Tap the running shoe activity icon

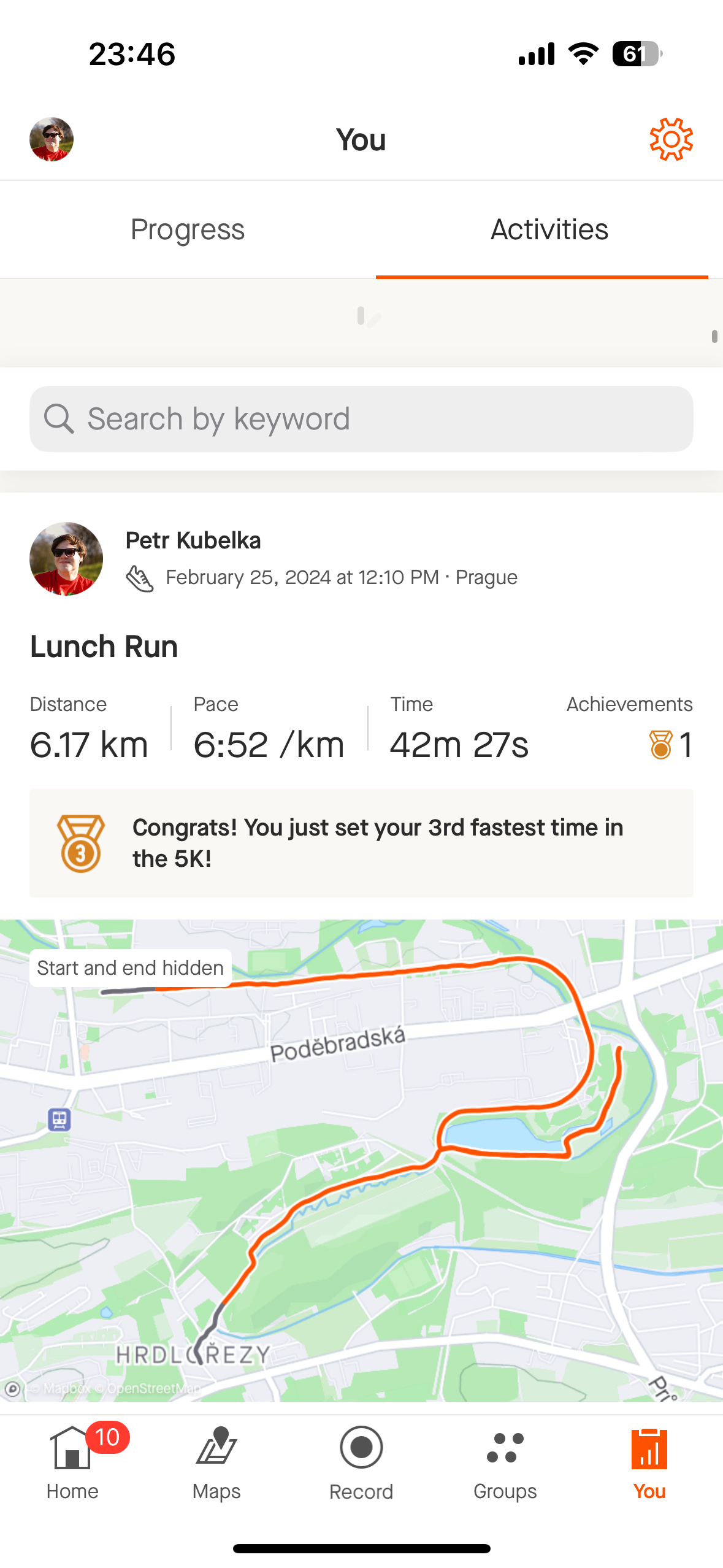(140, 577)
